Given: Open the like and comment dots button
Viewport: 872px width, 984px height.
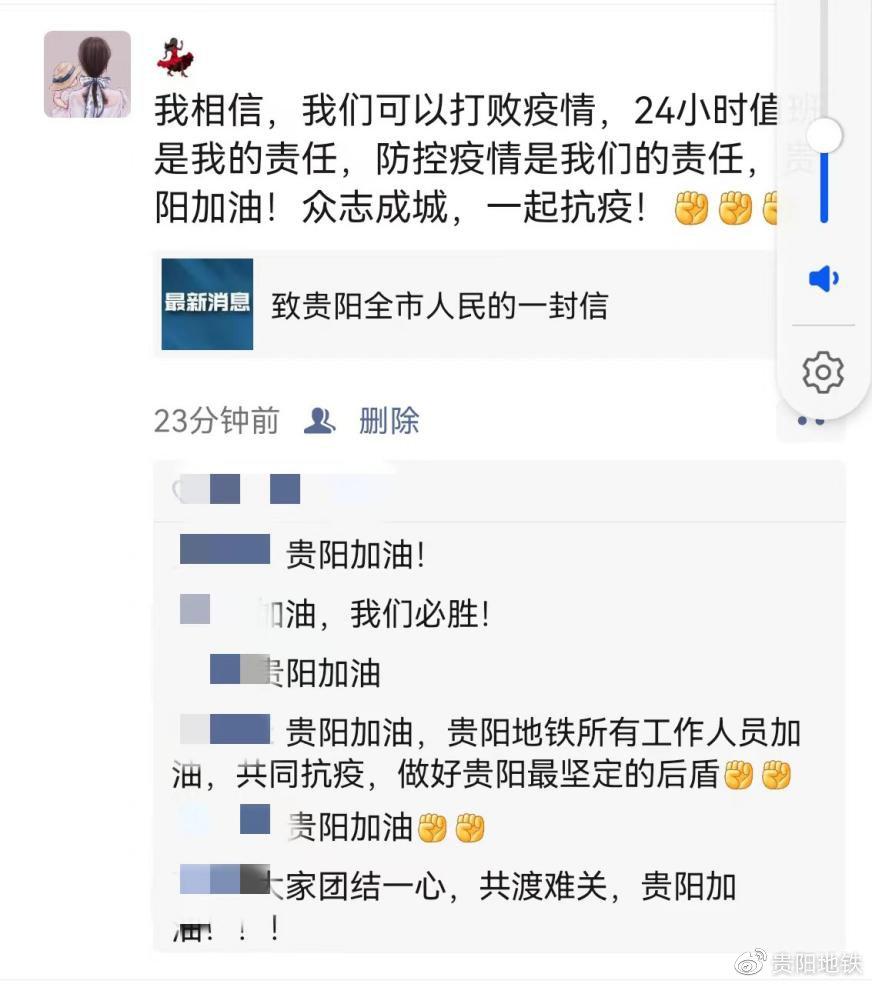Looking at the screenshot, I should pos(811,421).
